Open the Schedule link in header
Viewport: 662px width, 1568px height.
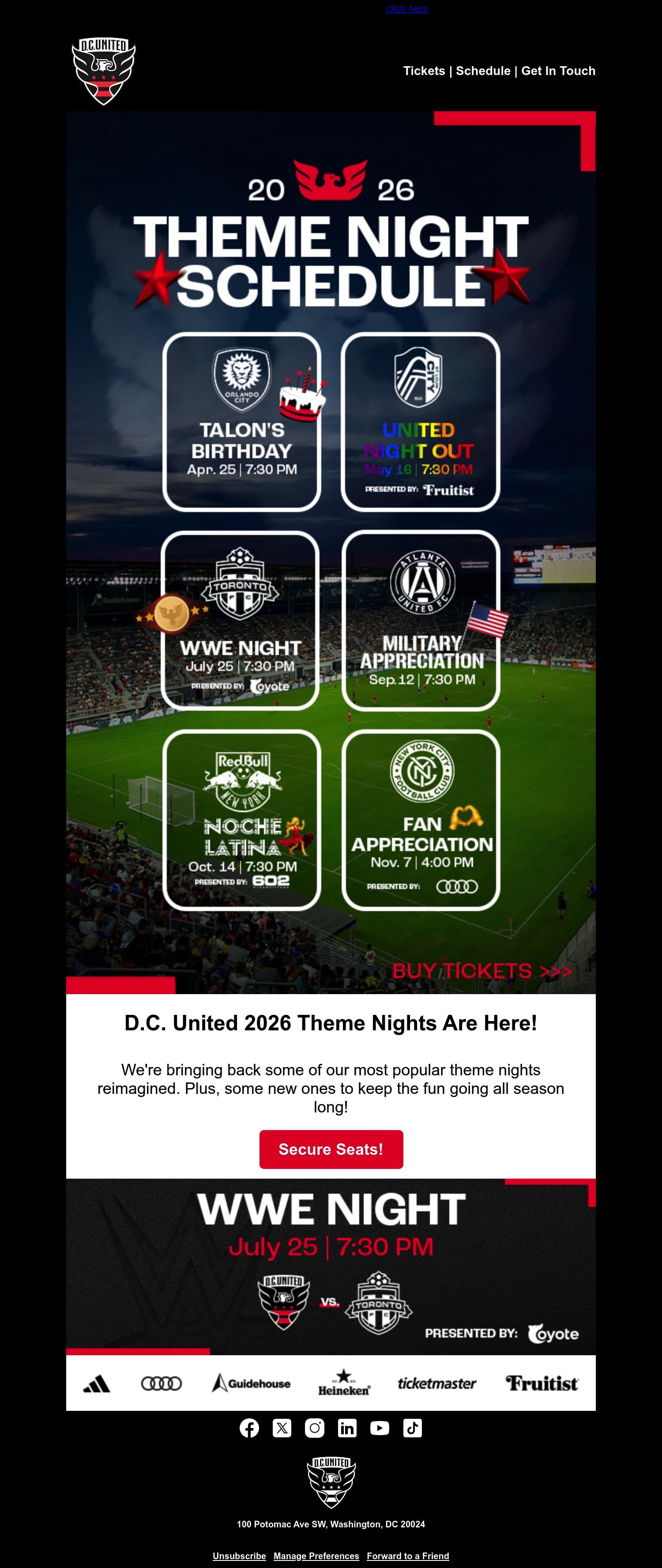point(483,71)
